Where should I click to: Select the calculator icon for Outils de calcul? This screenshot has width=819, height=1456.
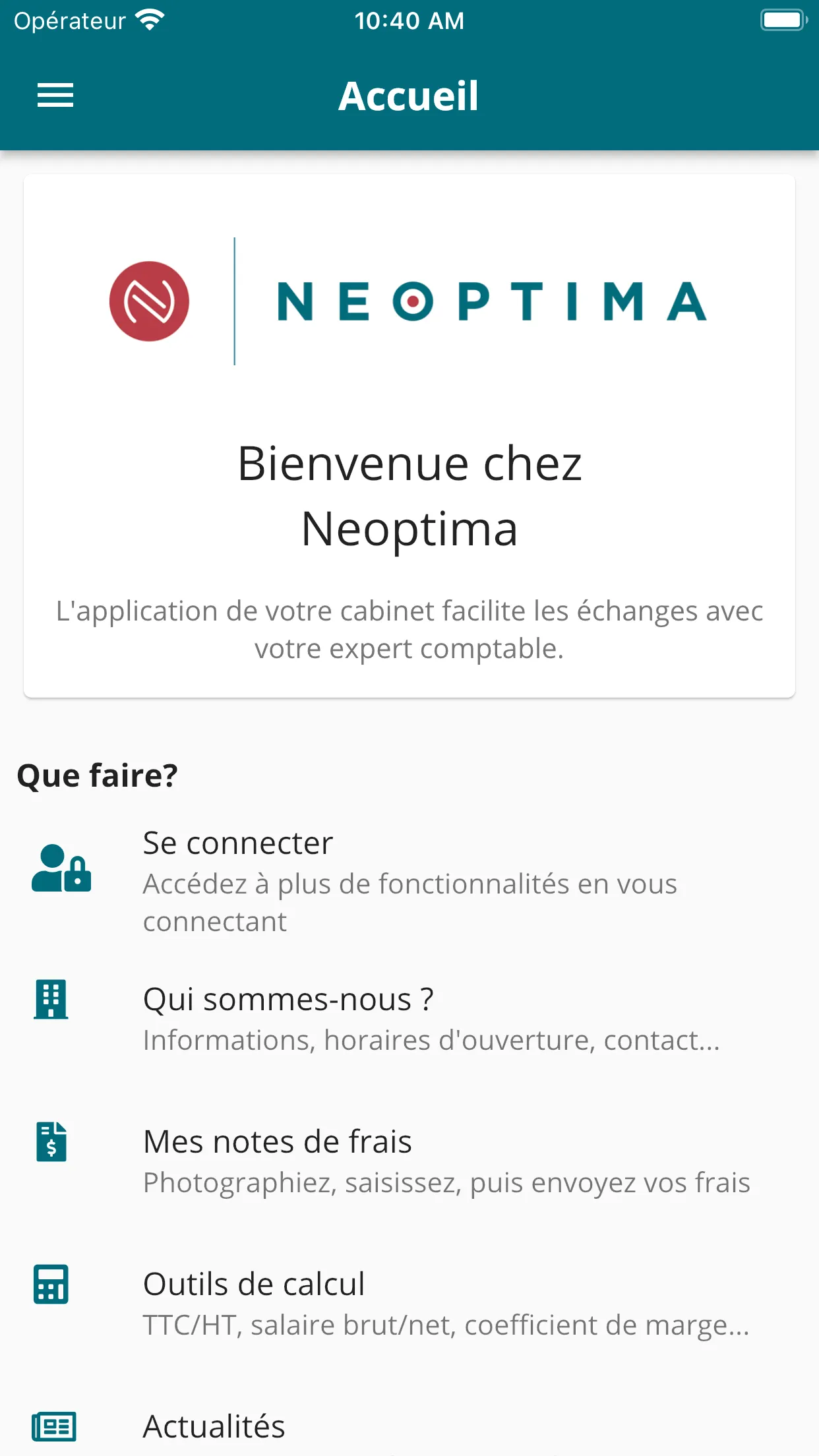point(52,1284)
